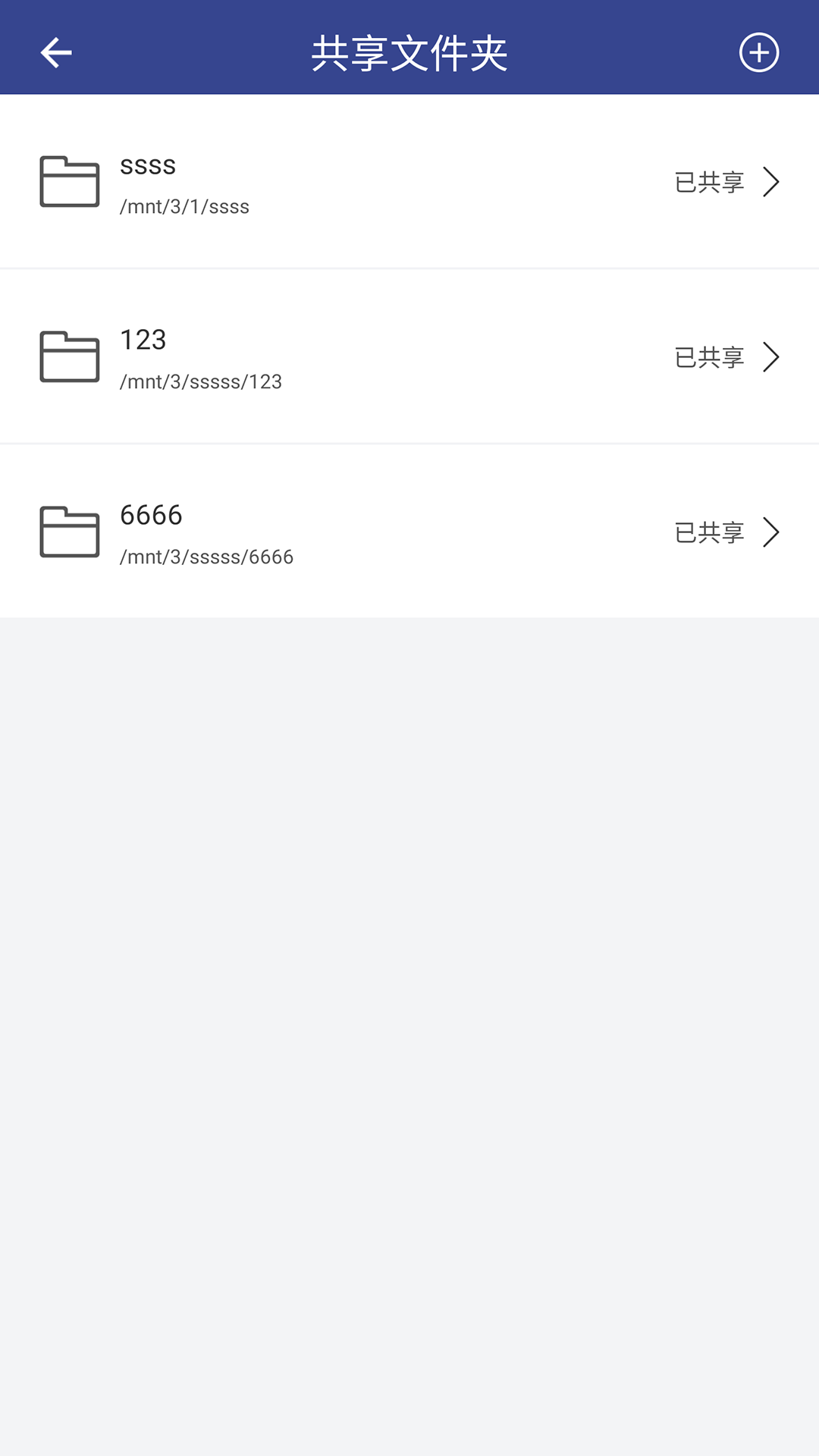Add a new shared folder
Image resolution: width=819 pixels, height=1456 pixels.
pos(759,52)
